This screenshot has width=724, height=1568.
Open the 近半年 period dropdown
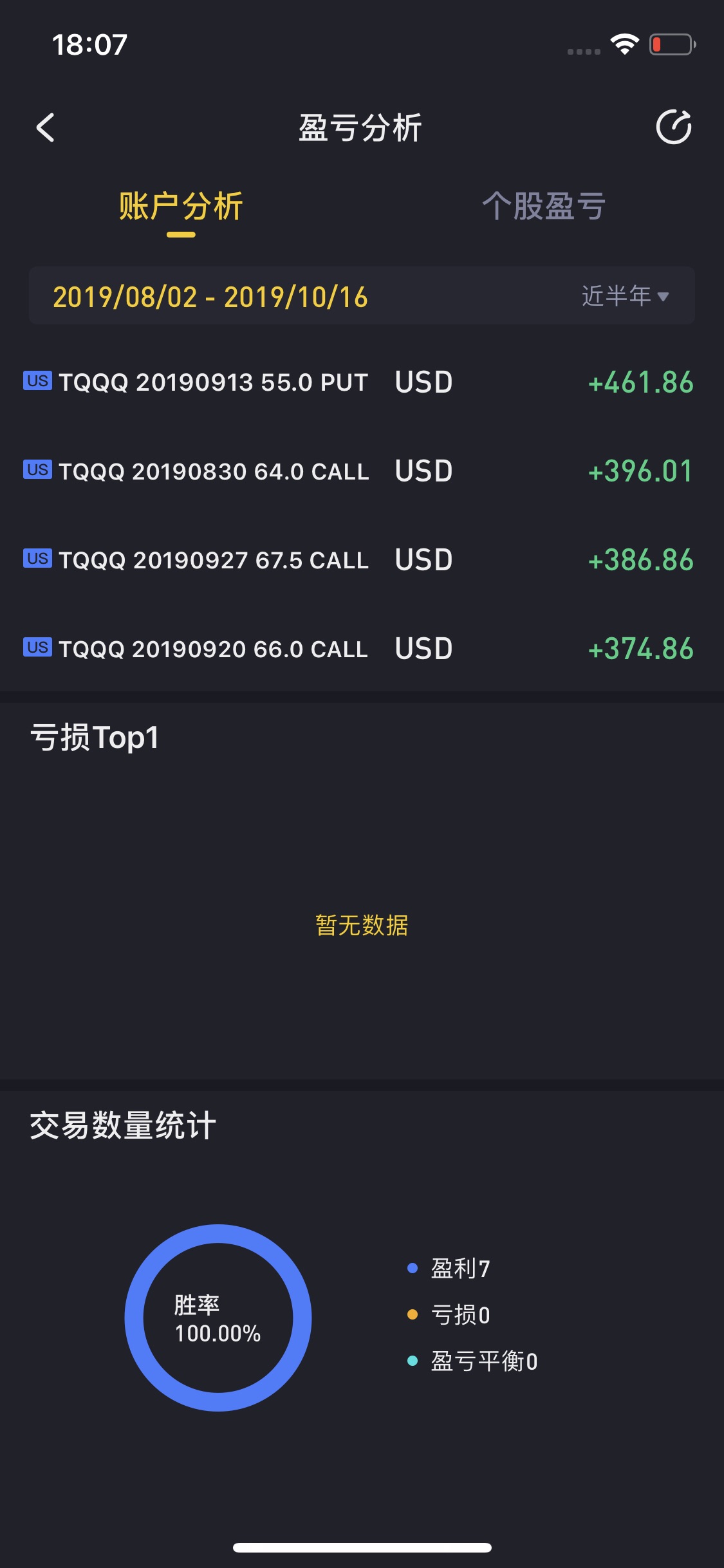(x=625, y=296)
